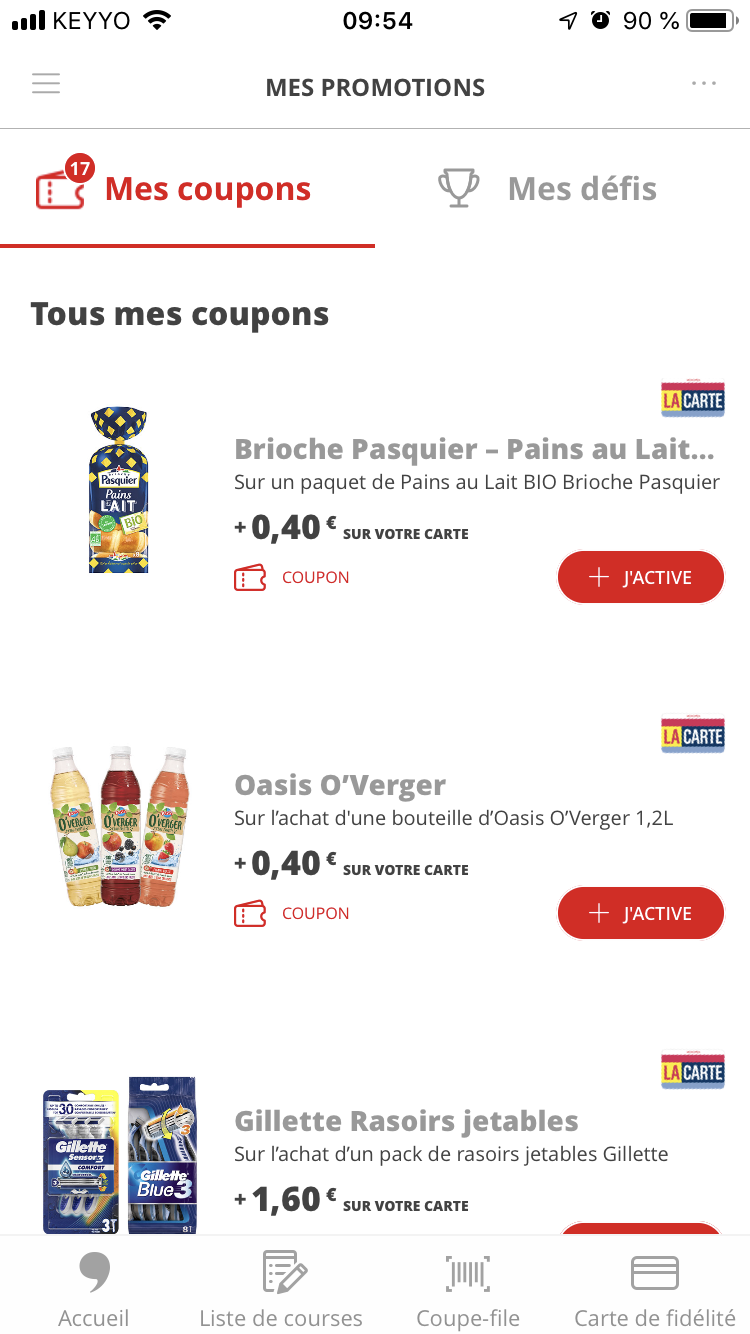Viewport: 750px width, 1334px height.
Task: Activate the Brioche Pasquier coupon
Action: (640, 577)
